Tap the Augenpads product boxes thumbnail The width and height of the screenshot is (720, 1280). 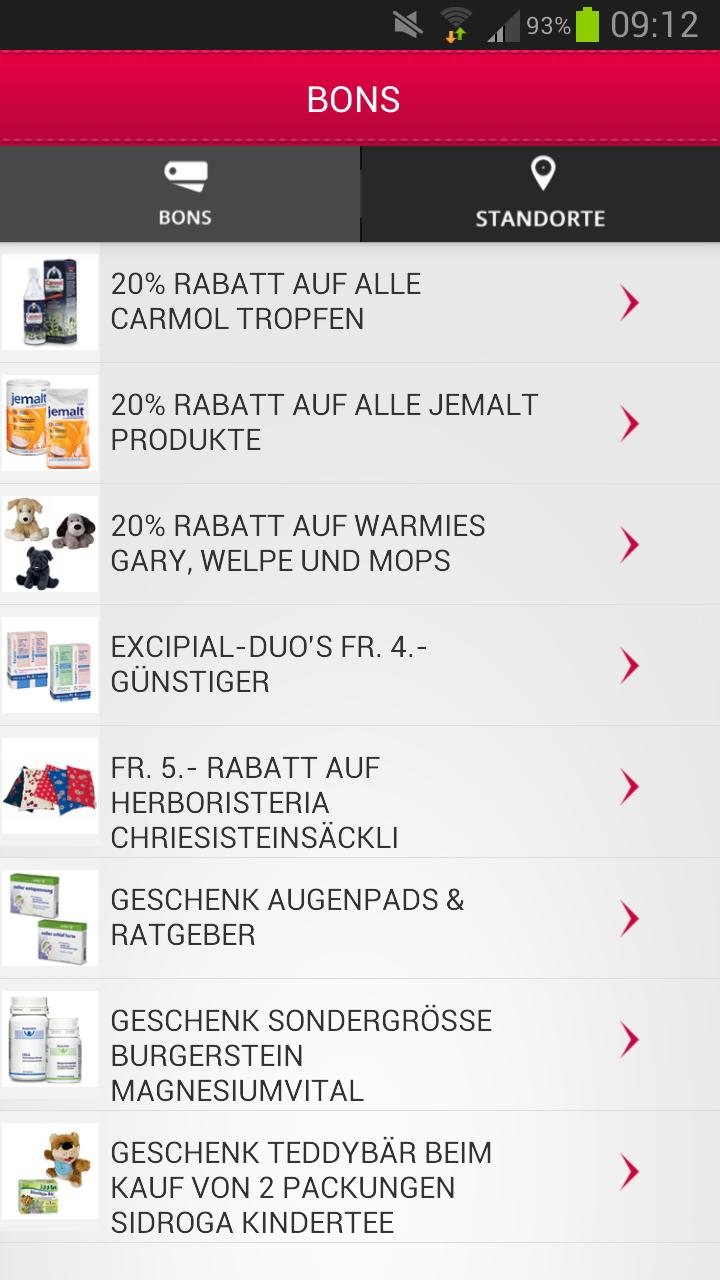click(50, 917)
